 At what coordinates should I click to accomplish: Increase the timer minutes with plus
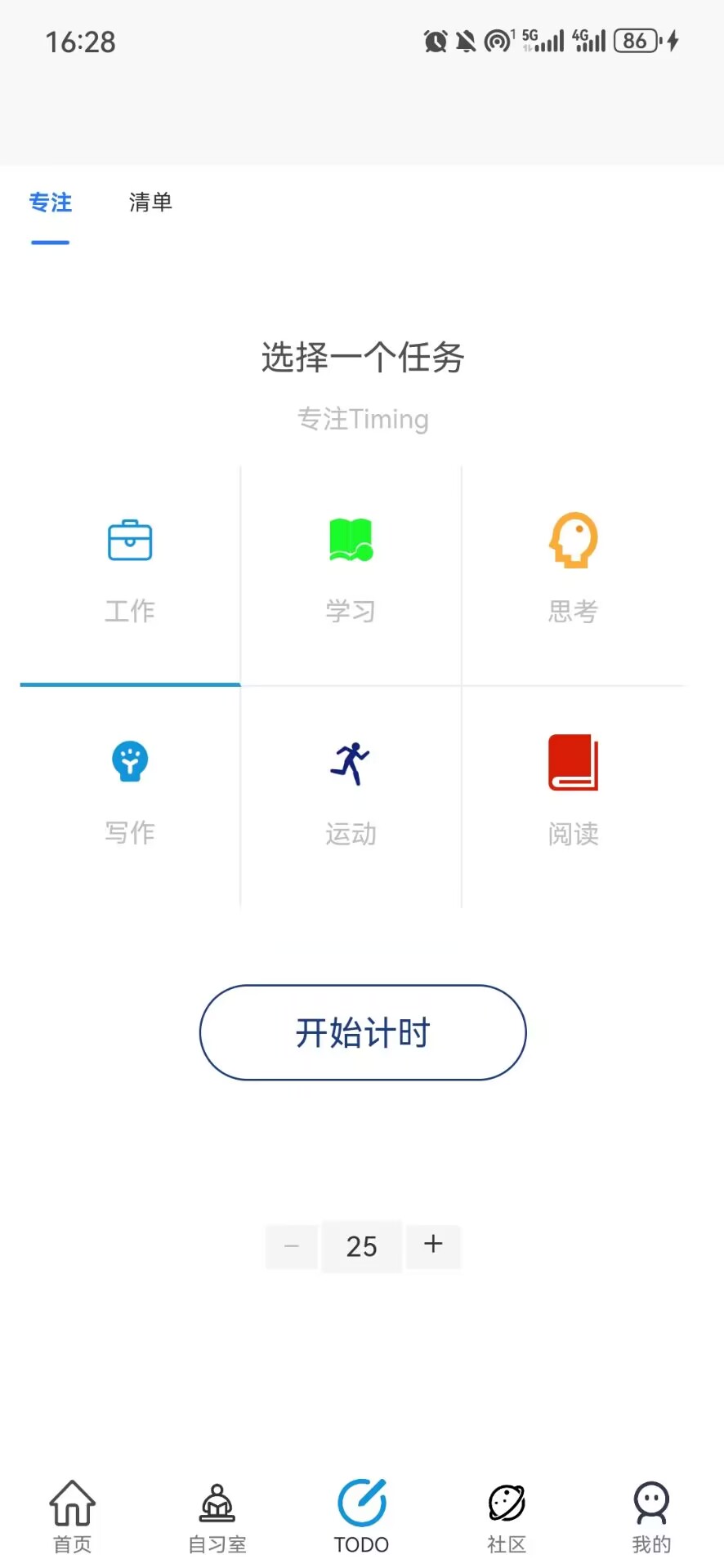(x=433, y=1245)
